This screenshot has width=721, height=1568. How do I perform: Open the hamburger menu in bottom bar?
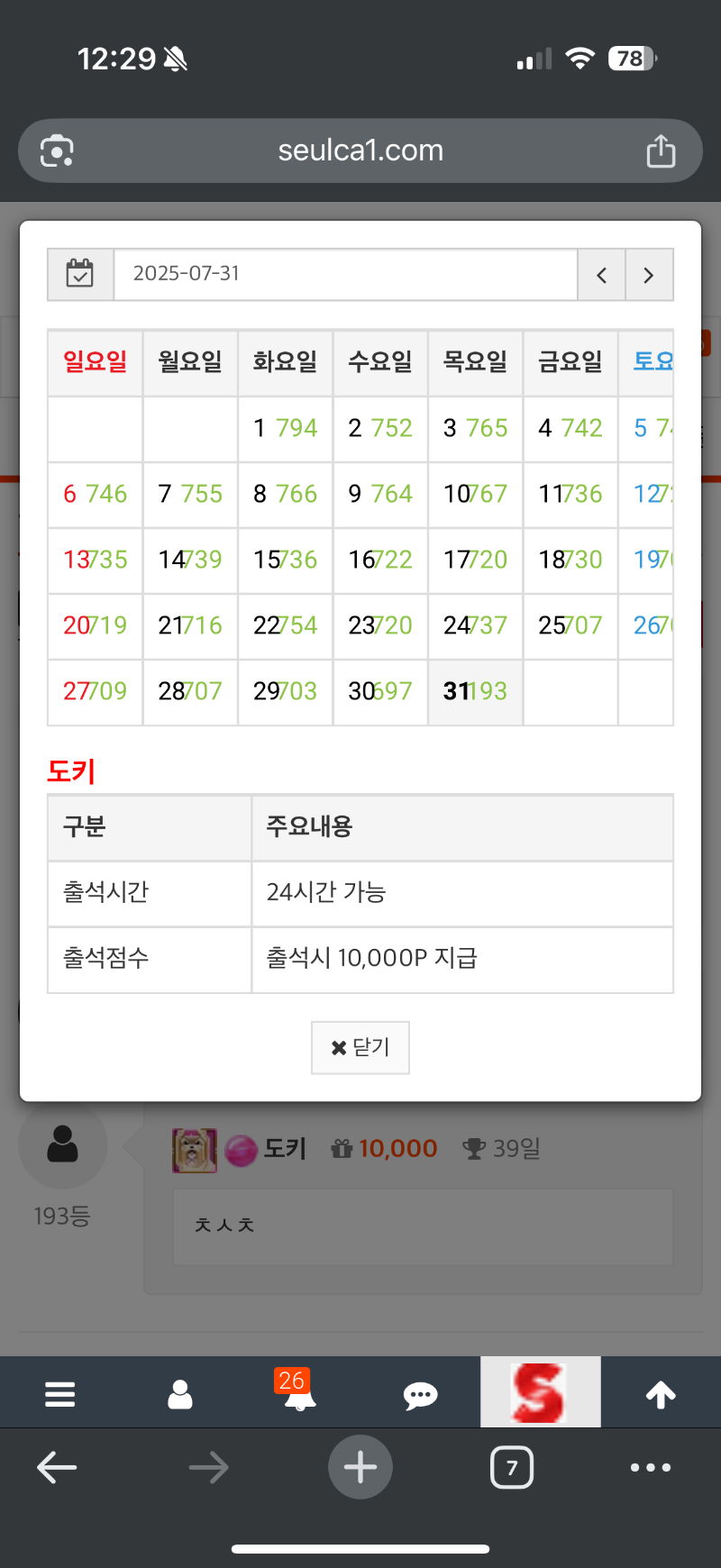[60, 1394]
